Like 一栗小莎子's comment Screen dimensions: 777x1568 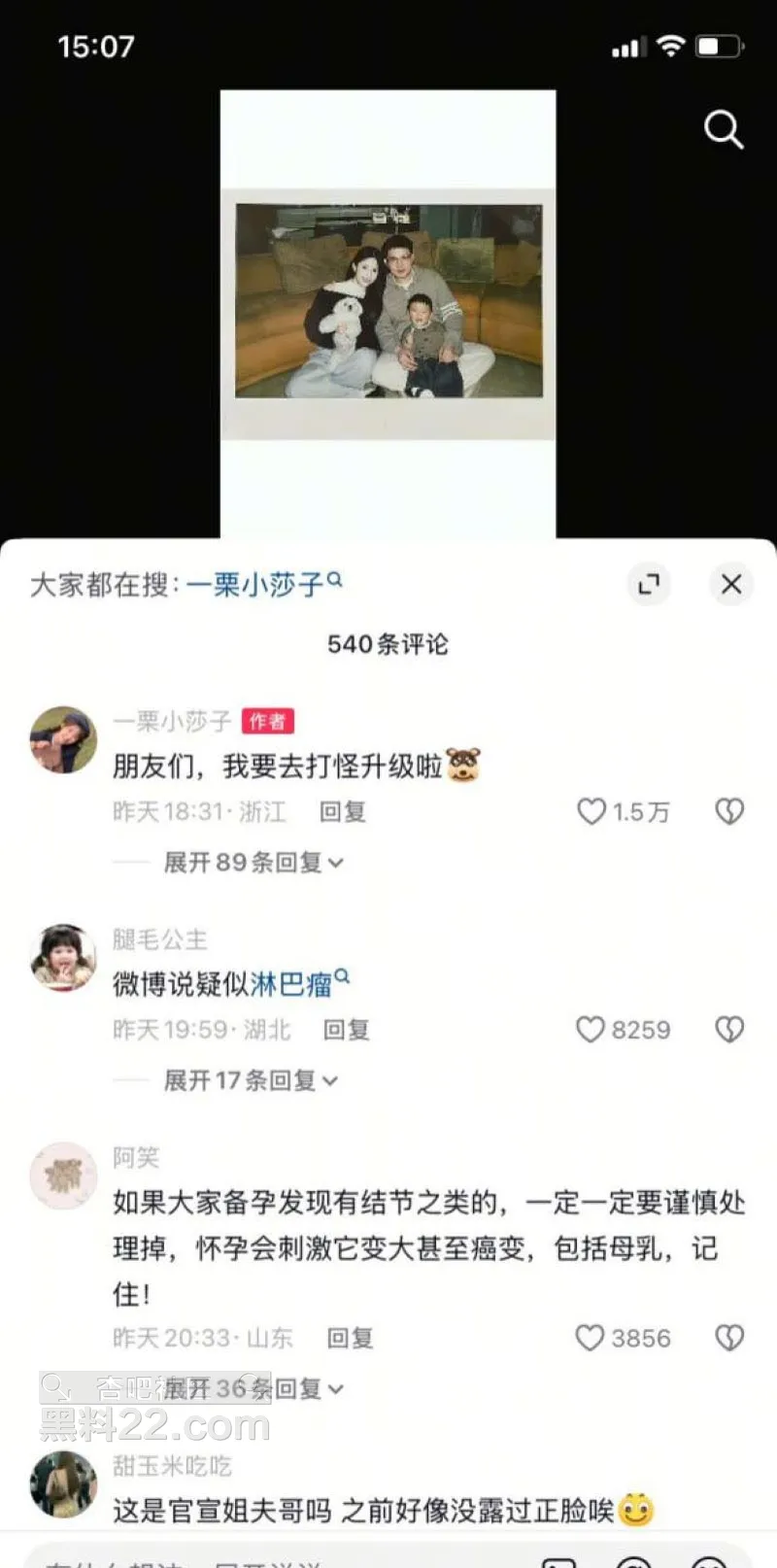click(591, 811)
